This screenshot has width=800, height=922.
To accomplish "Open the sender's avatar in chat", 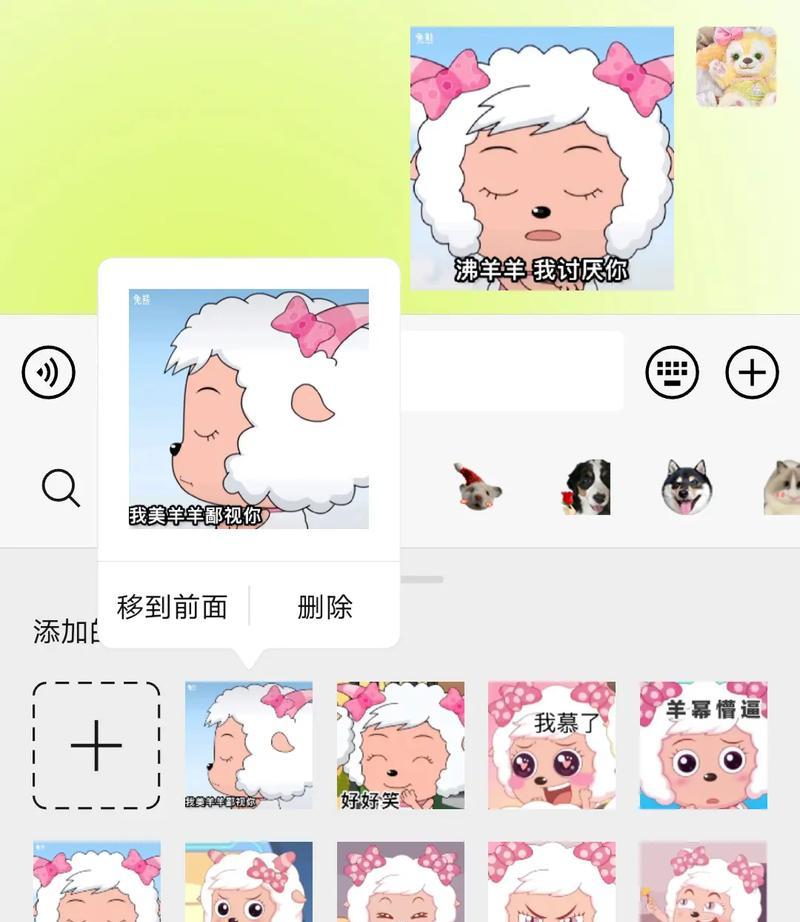I will tap(736, 67).
